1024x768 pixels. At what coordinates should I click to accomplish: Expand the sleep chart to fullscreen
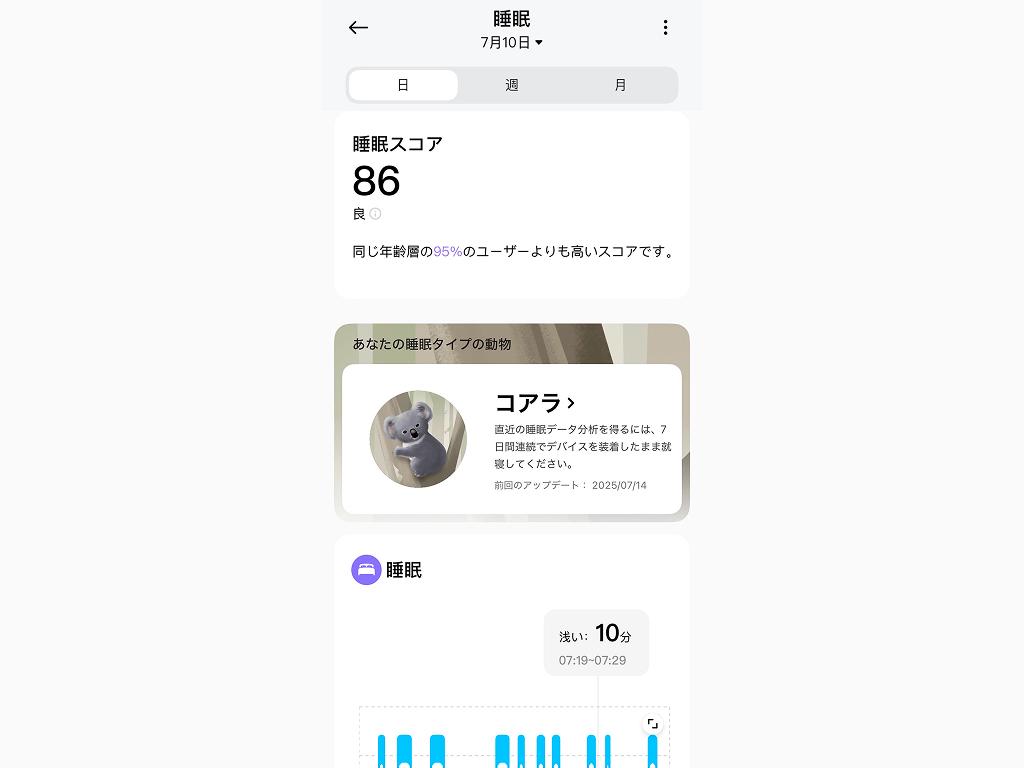652,724
